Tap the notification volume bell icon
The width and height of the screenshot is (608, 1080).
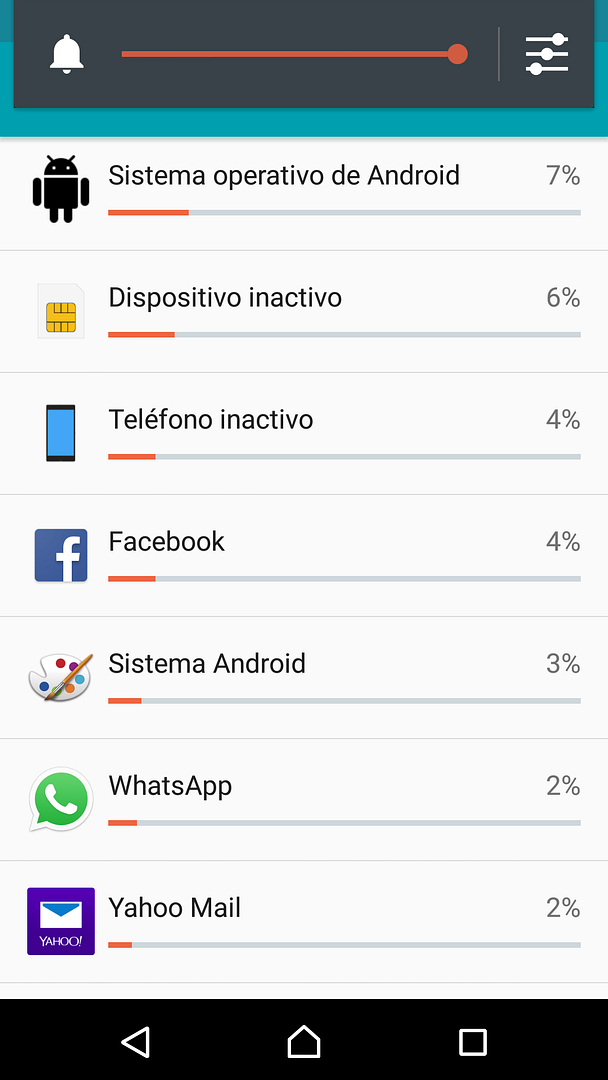67,54
